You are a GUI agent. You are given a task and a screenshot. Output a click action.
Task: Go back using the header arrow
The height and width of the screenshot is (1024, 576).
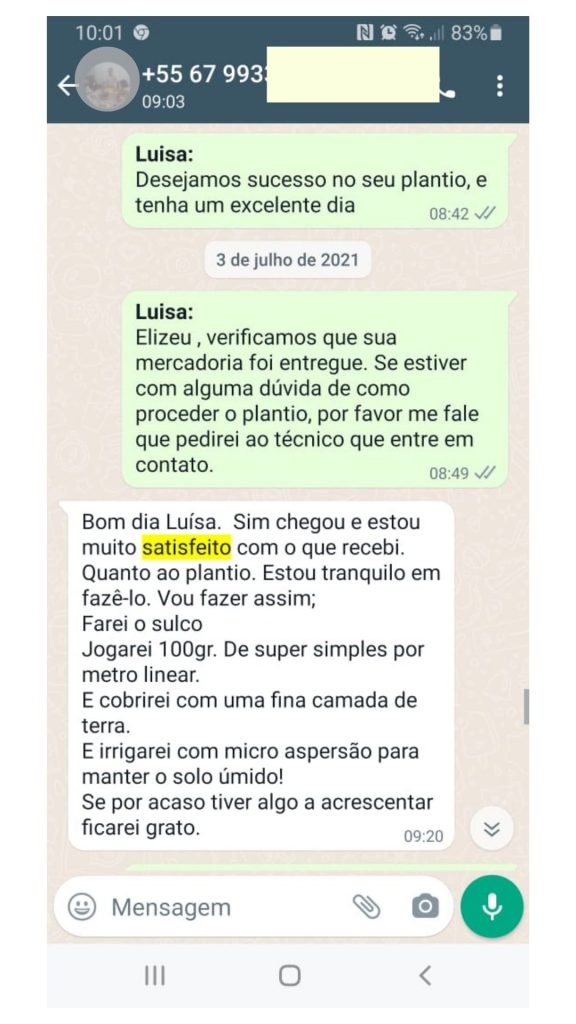tap(66, 86)
